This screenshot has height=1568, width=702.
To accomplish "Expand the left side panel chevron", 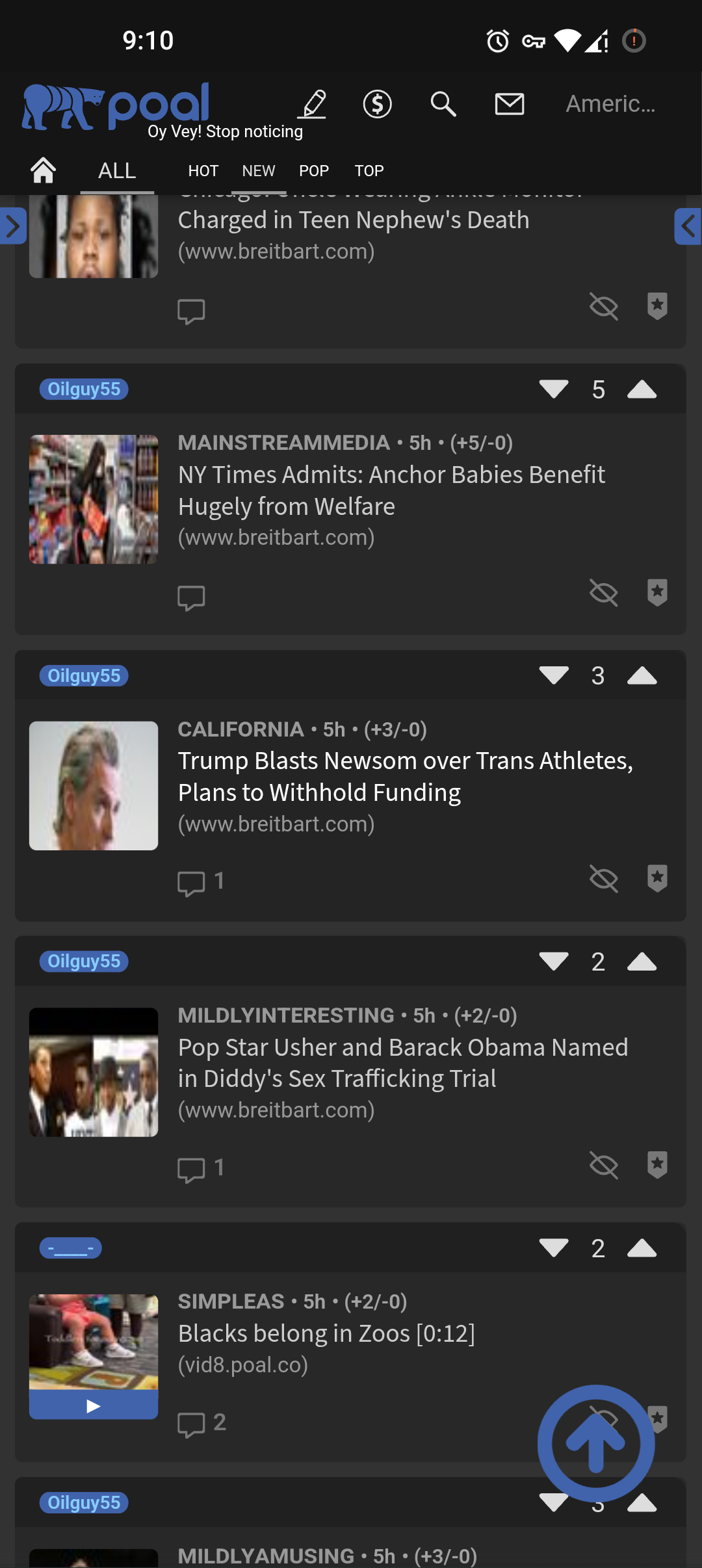I will (x=12, y=226).
